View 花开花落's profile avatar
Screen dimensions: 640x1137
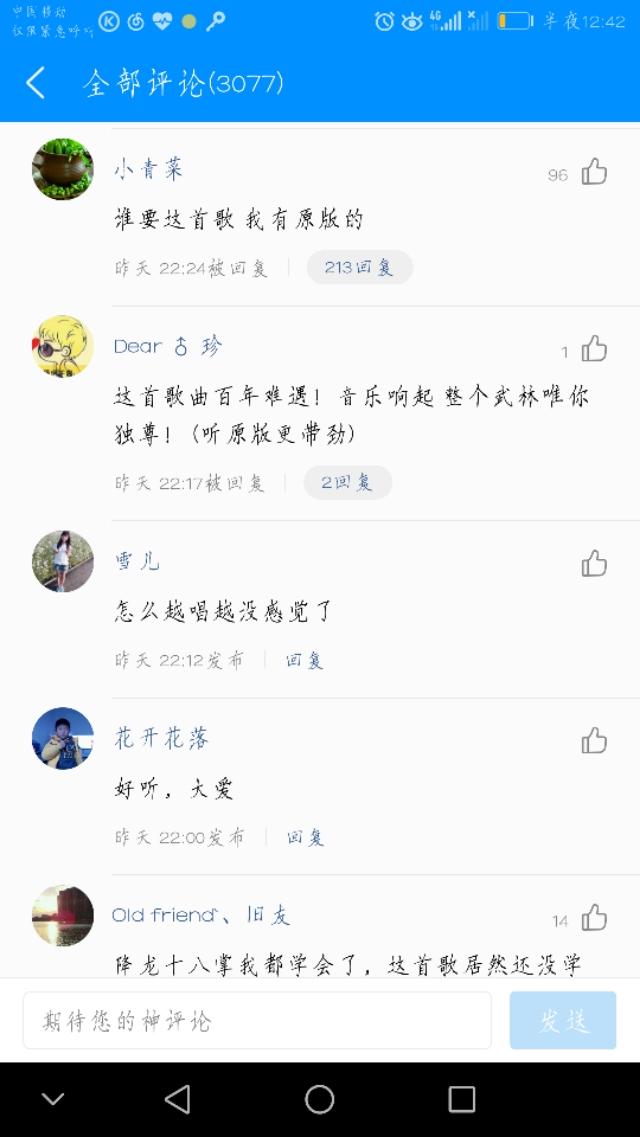coord(63,738)
